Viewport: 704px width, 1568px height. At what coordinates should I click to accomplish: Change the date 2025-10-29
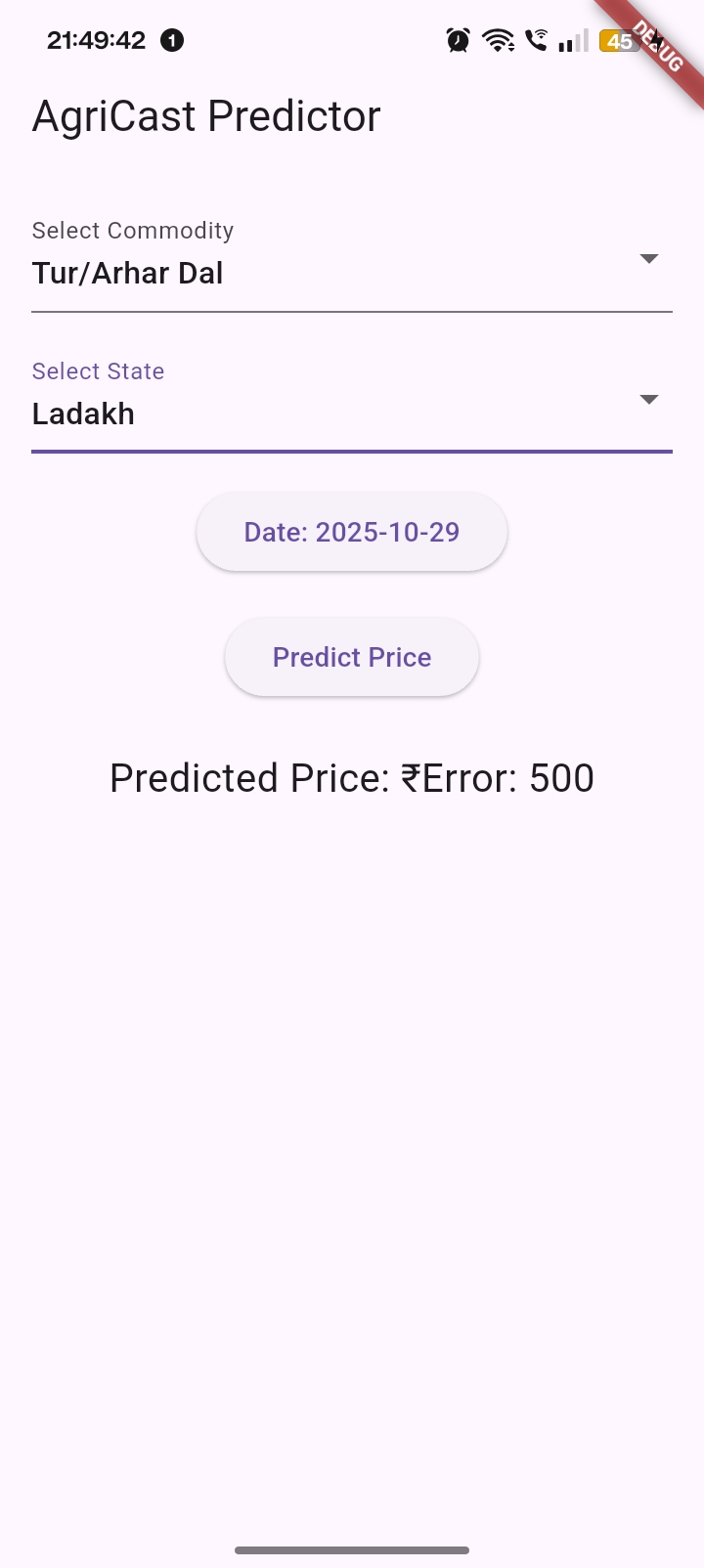point(352,532)
